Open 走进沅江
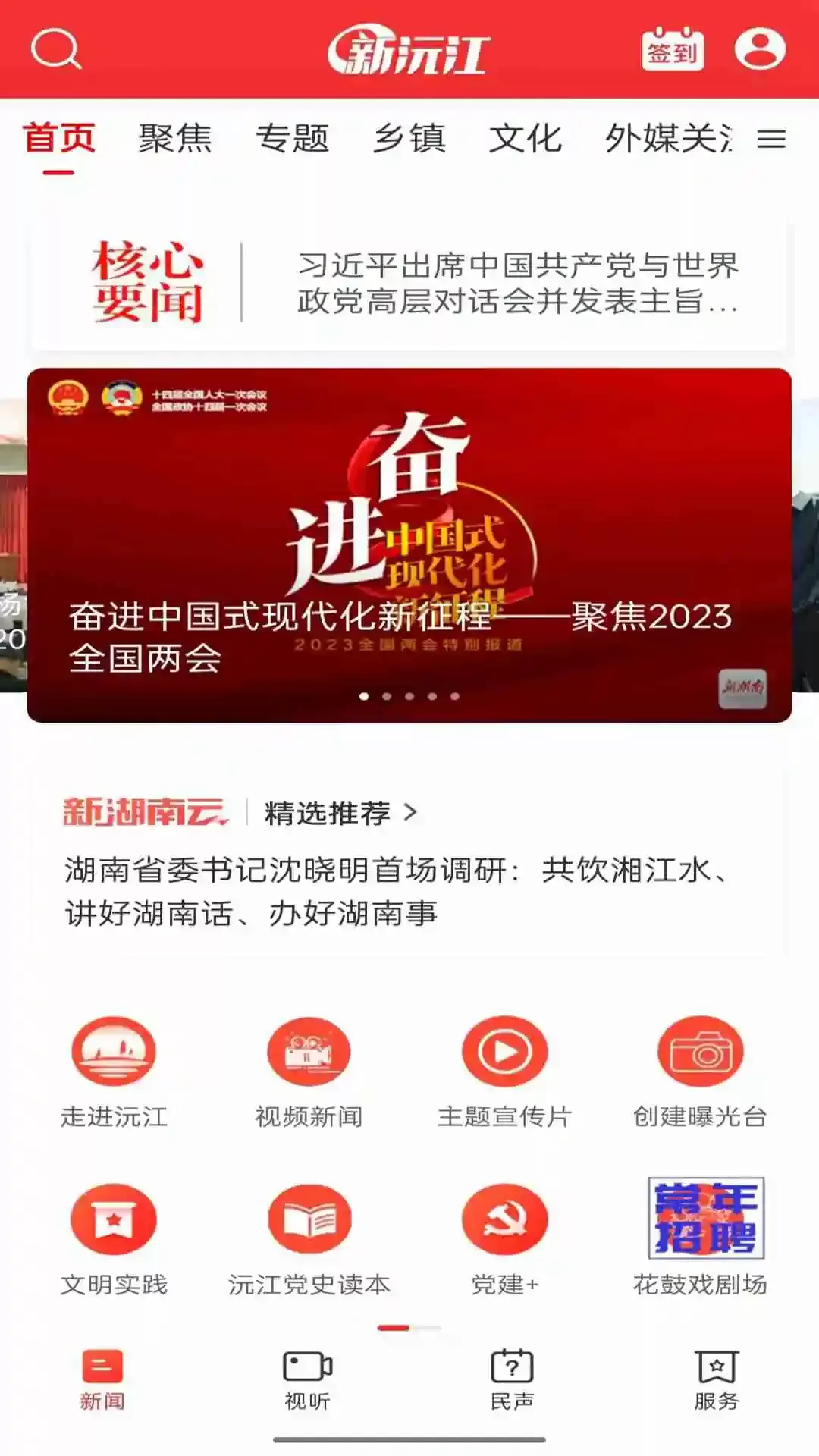Screen dimensions: 819x1456 [x=114, y=1071]
